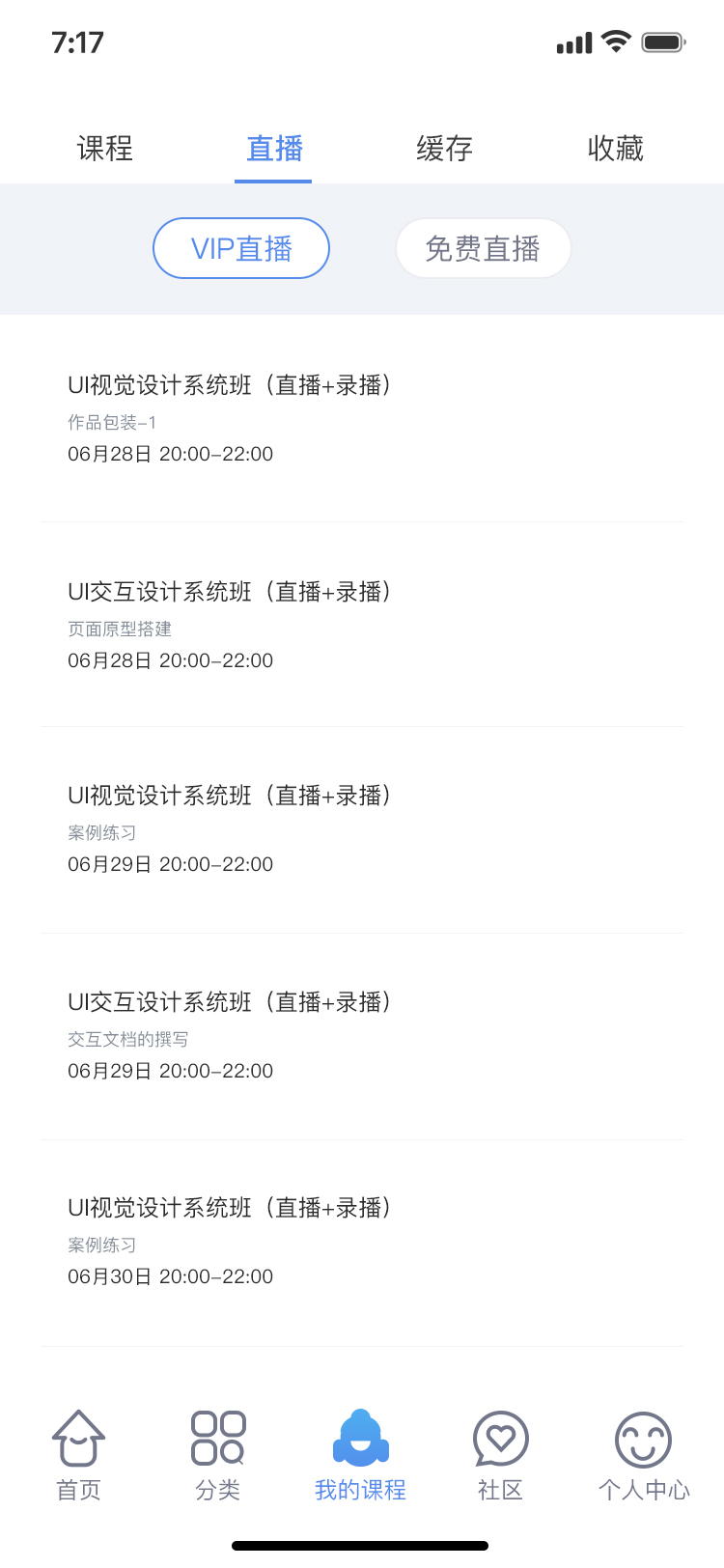This screenshot has height=1568, width=724.
Task: Switch to the 社区 tab
Action: (500, 1455)
